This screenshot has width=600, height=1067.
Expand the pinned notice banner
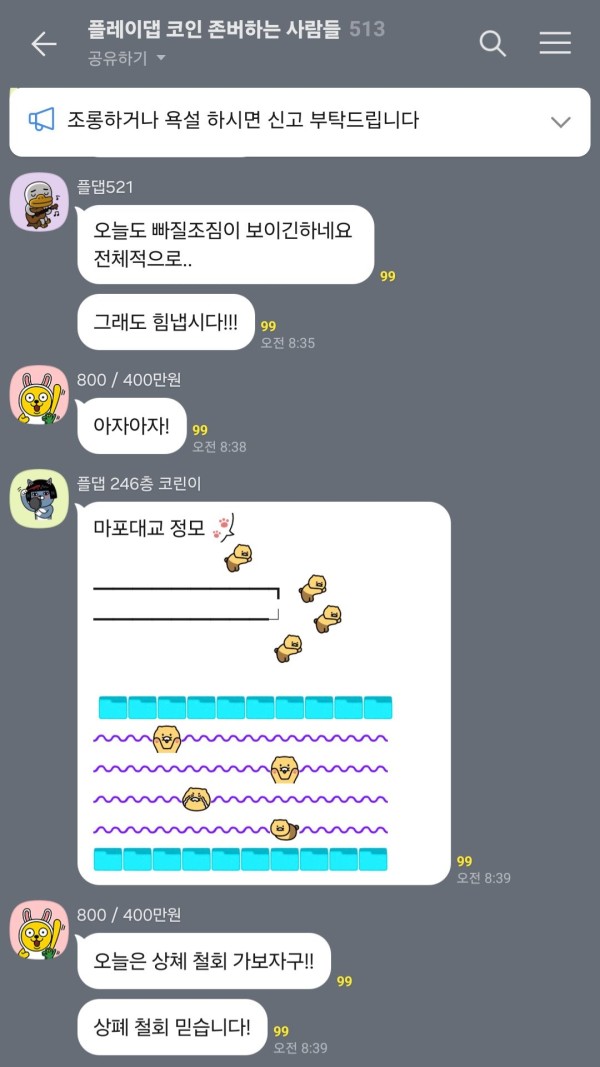pyautogui.click(x=561, y=122)
